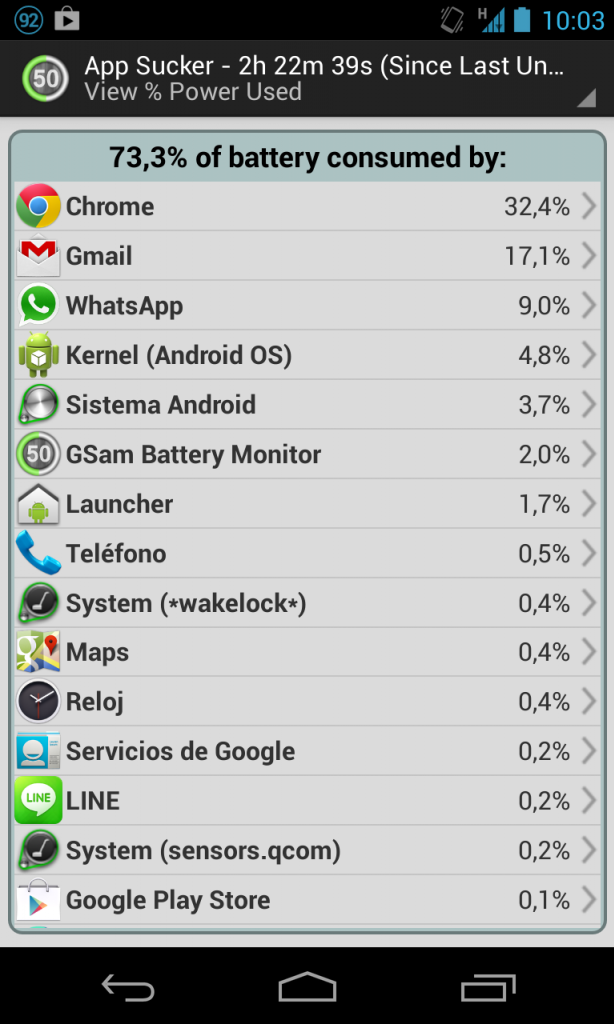Open the Teléfono usage row
This screenshot has height=1024, width=614.
(x=307, y=553)
